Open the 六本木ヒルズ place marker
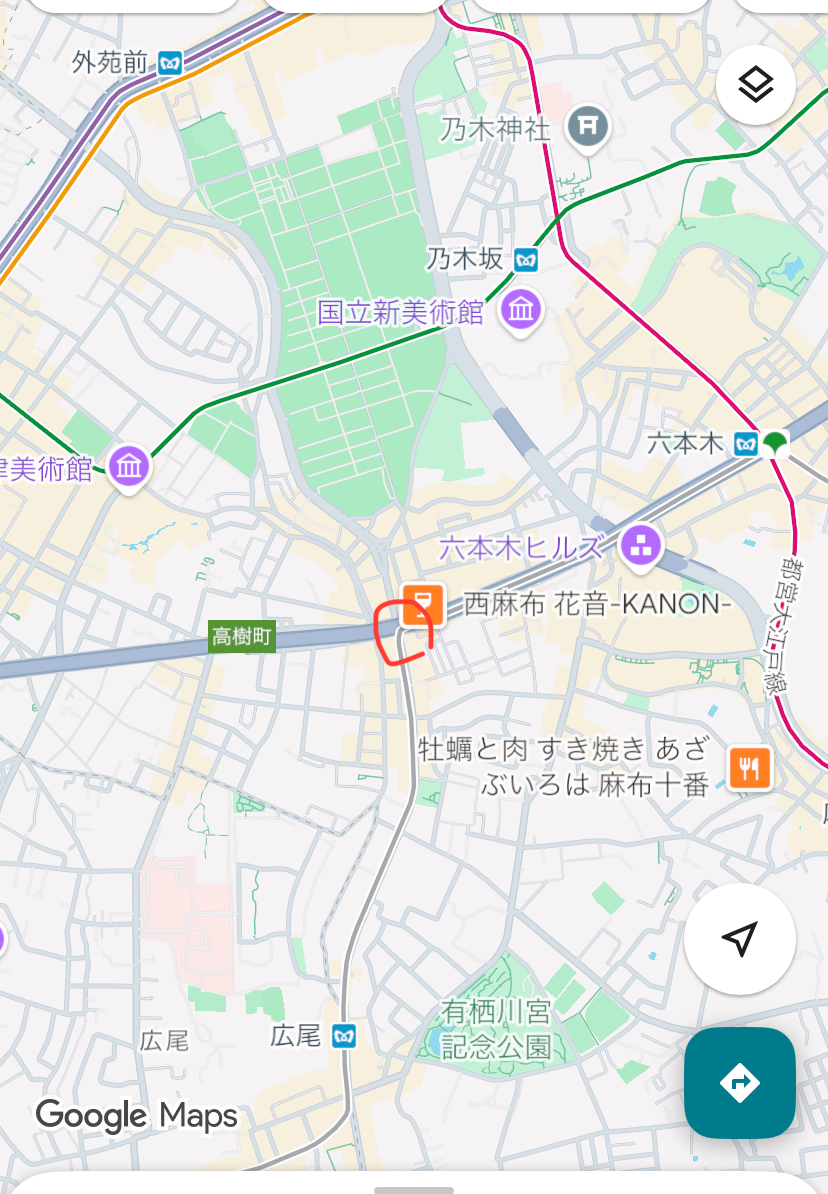The height and width of the screenshot is (1194, 828). tap(639, 546)
